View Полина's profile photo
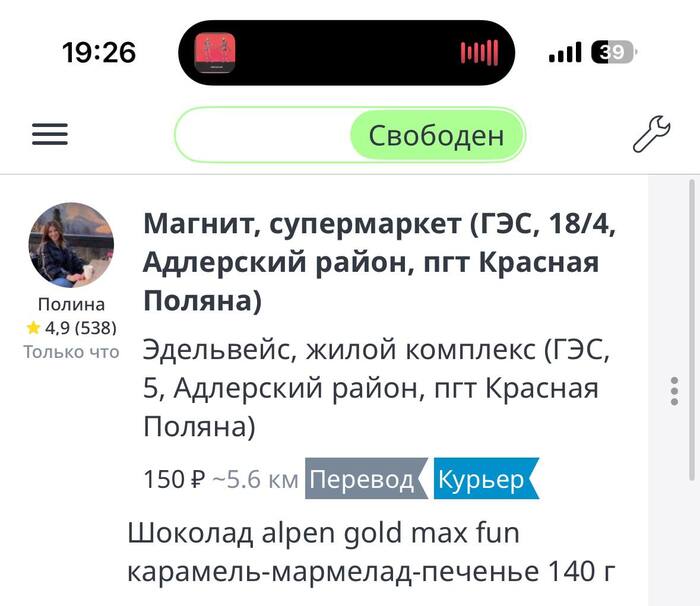The width and height of the screenshot is (700, 606). click(71, 245)
